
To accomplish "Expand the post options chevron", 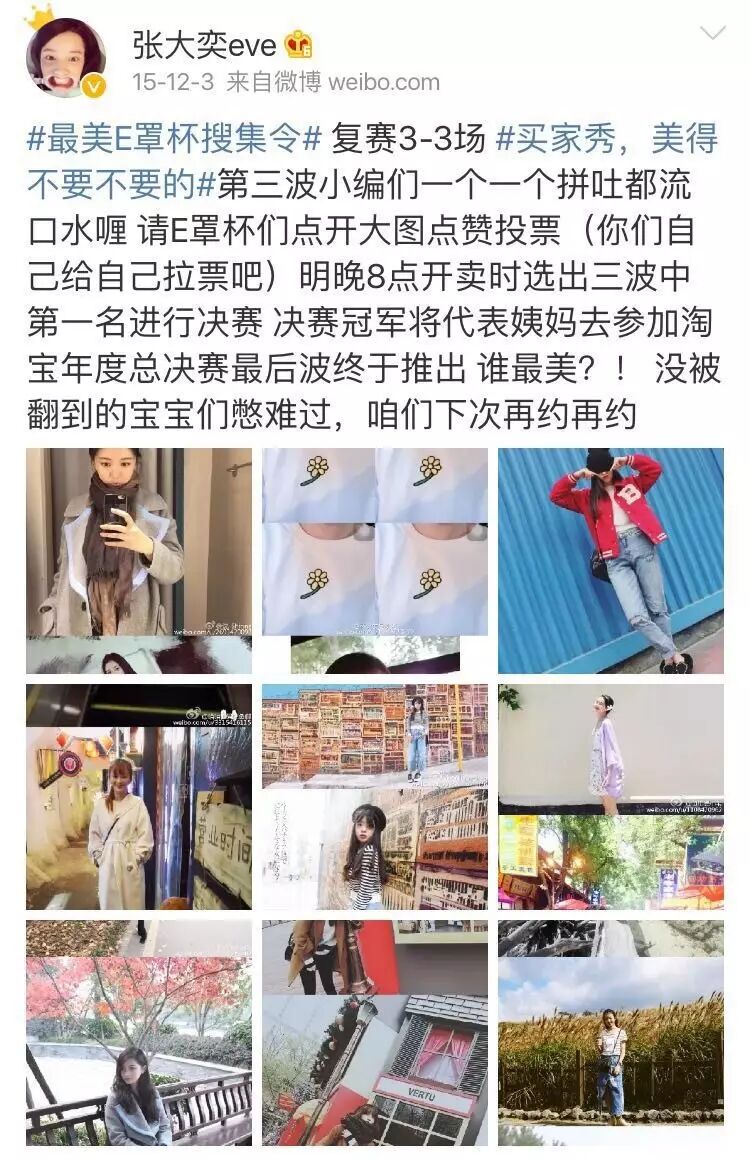I will coord(712,35).
